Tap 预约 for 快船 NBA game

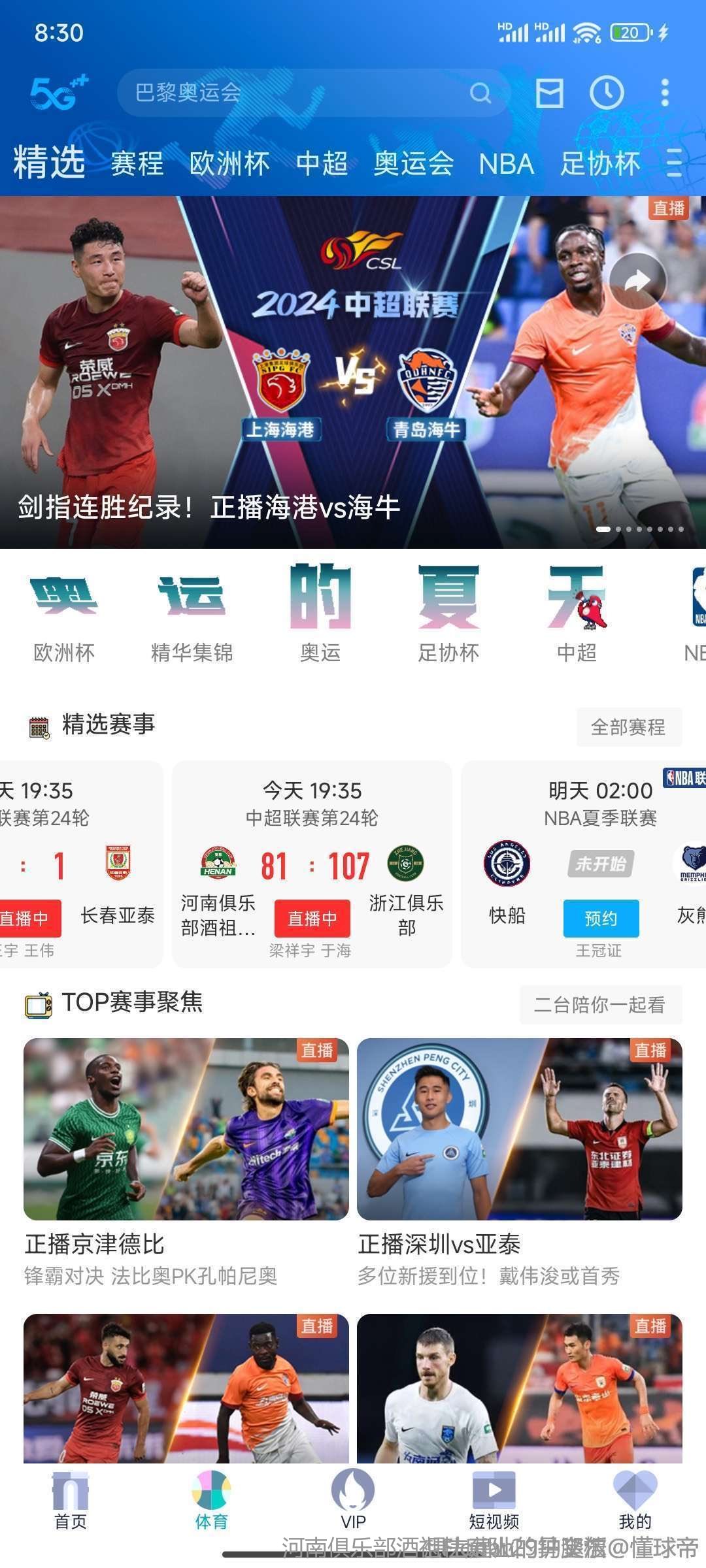click(601, 918)
